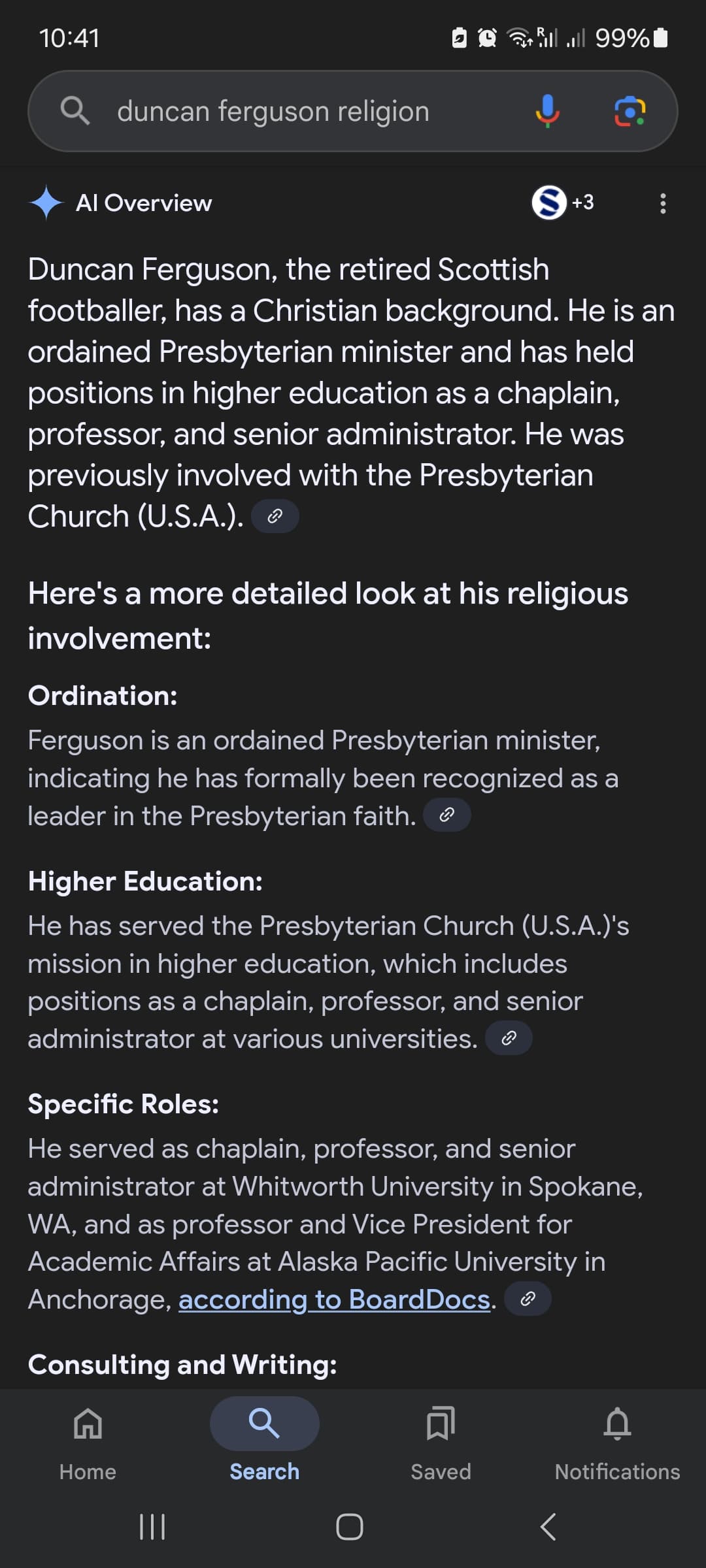Follow the "according to BoardDocs" link
This screenshot has height=1568, width=706.
(334, 1299)
